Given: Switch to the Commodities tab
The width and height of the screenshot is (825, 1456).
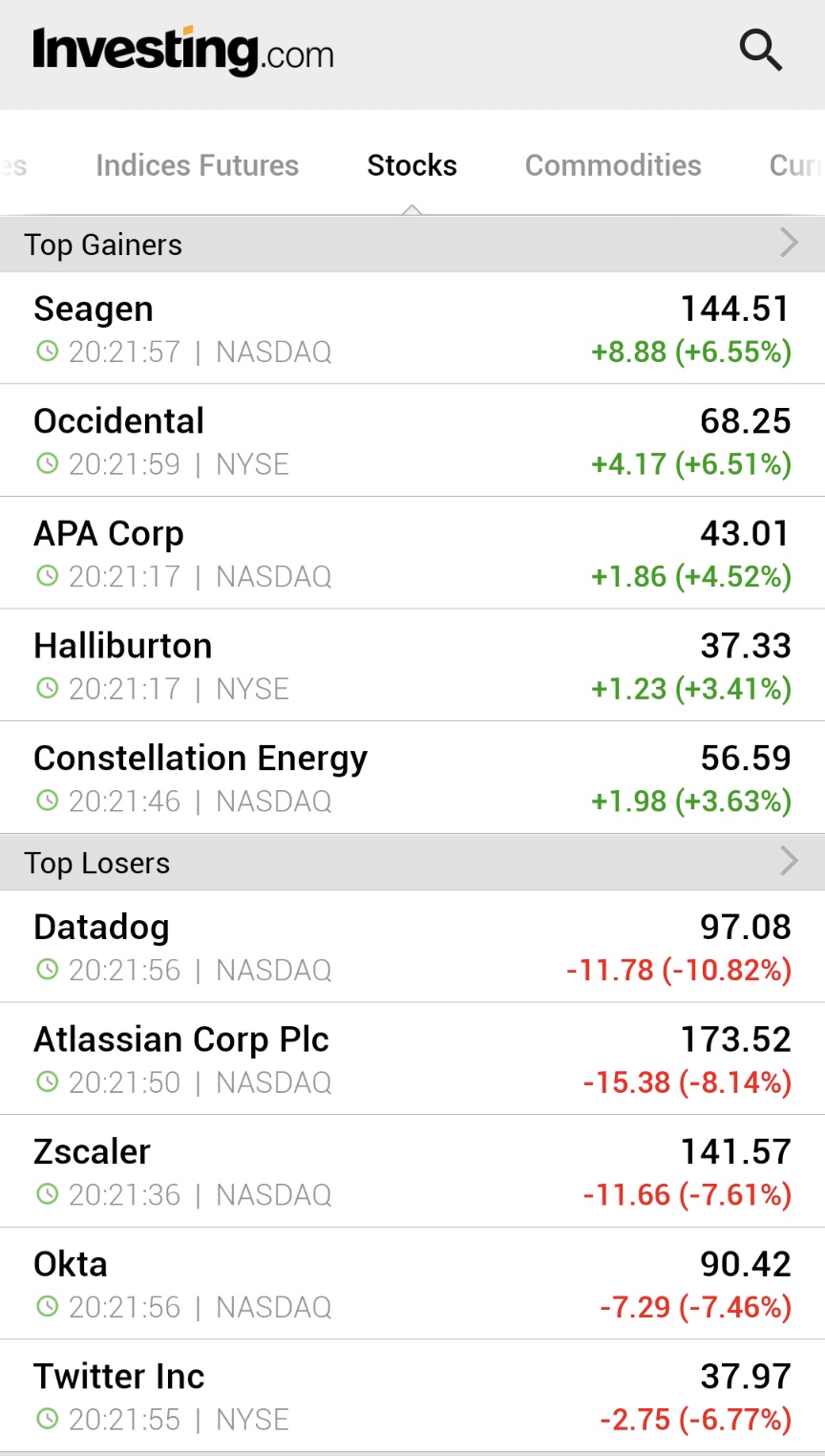Looking at the screenshot, I should click(613, 165).
